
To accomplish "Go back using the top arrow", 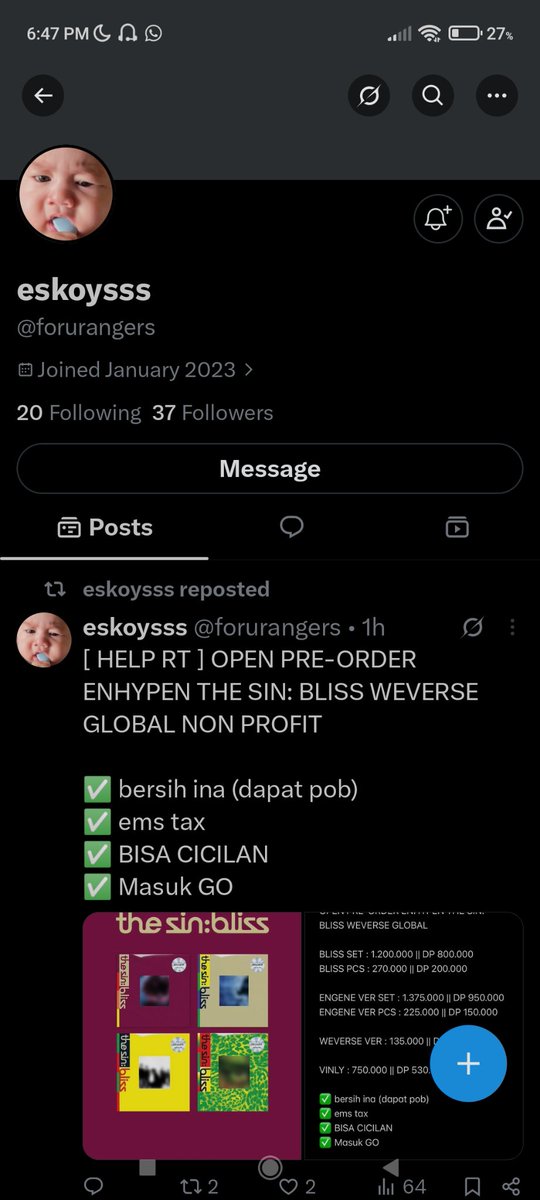I will pos(43,96).
